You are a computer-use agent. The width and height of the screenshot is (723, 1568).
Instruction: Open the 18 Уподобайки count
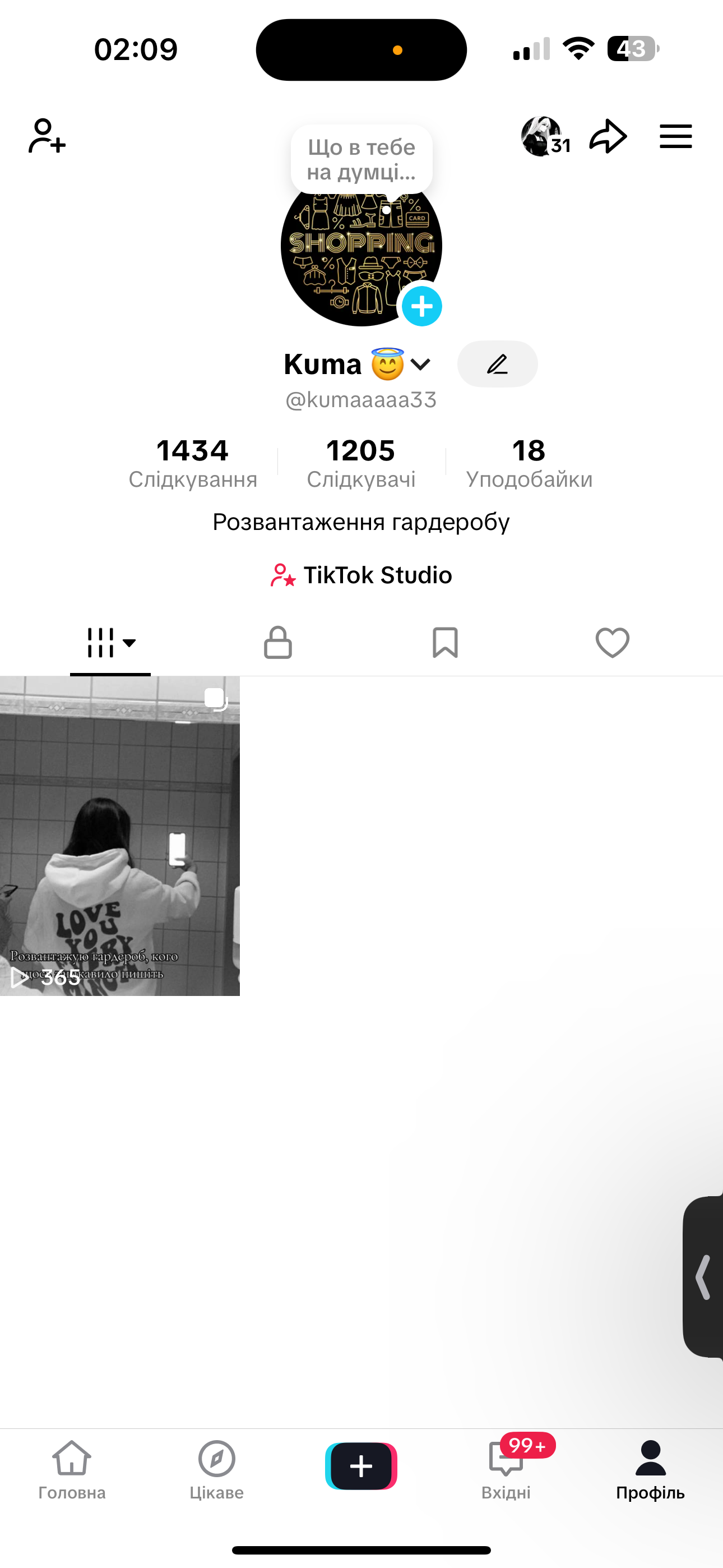tap(529, 463)
